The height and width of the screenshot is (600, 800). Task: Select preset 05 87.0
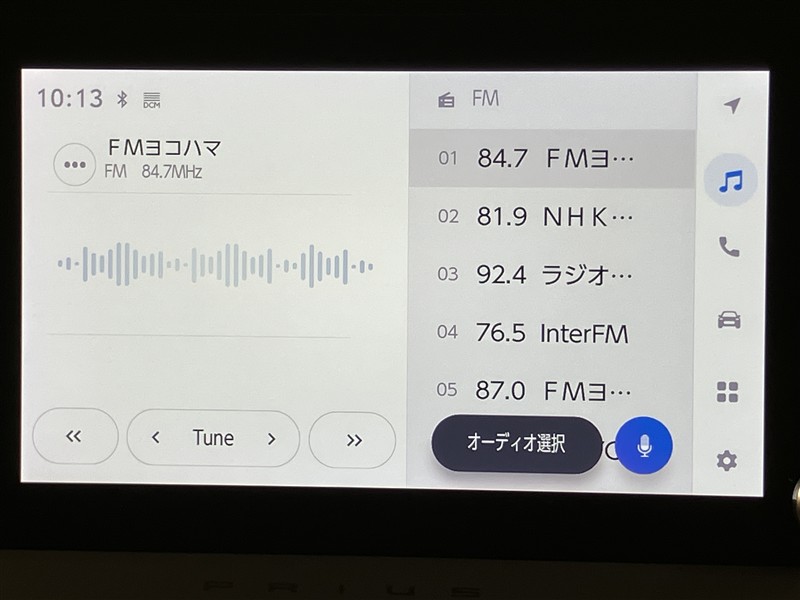click(x=550, y=389)
